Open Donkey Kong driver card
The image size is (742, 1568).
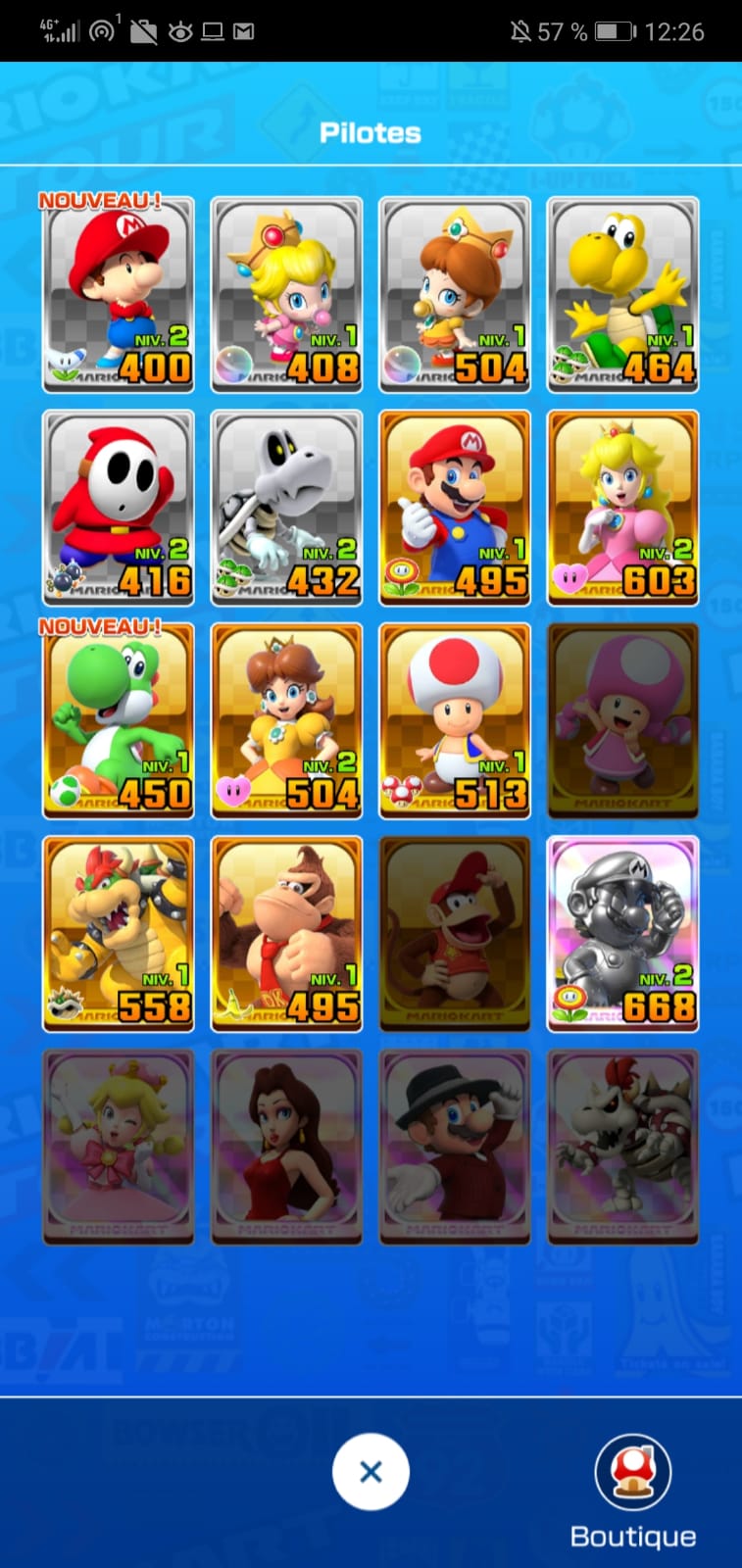[287, 934]
